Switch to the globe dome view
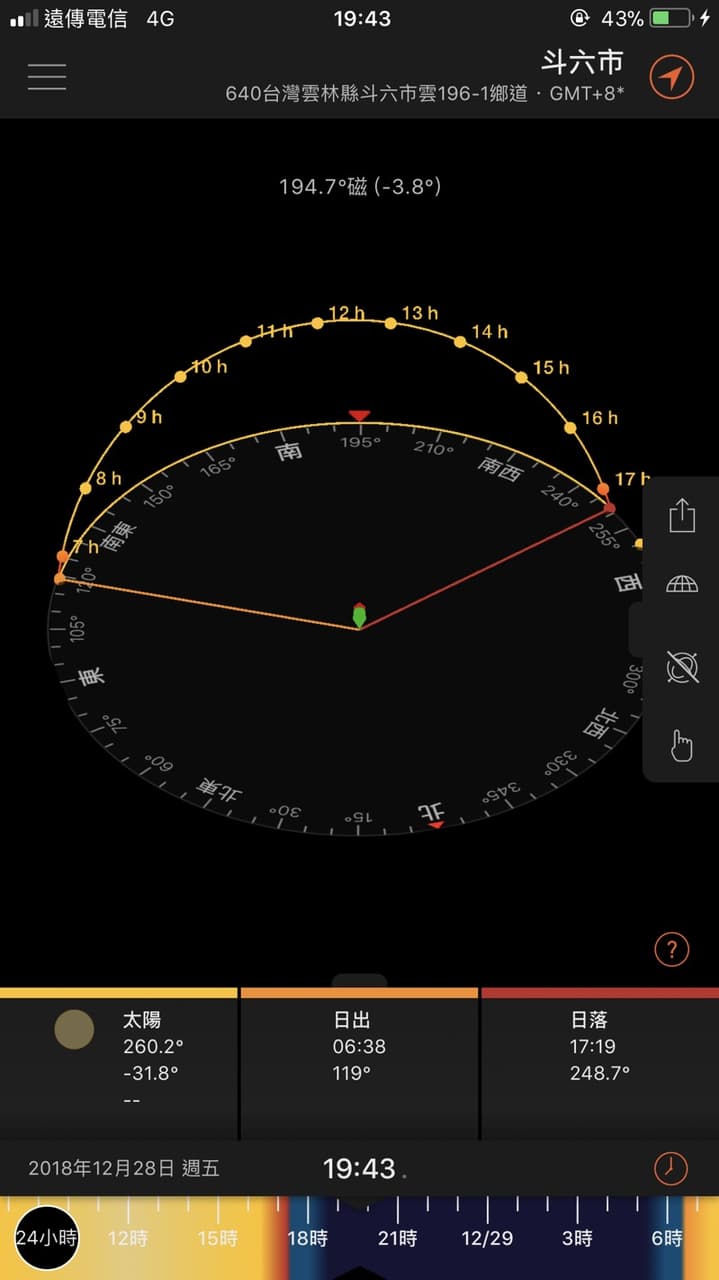Image resolution: width=719 pixels, height=1280 pixels. click(682, 583)
